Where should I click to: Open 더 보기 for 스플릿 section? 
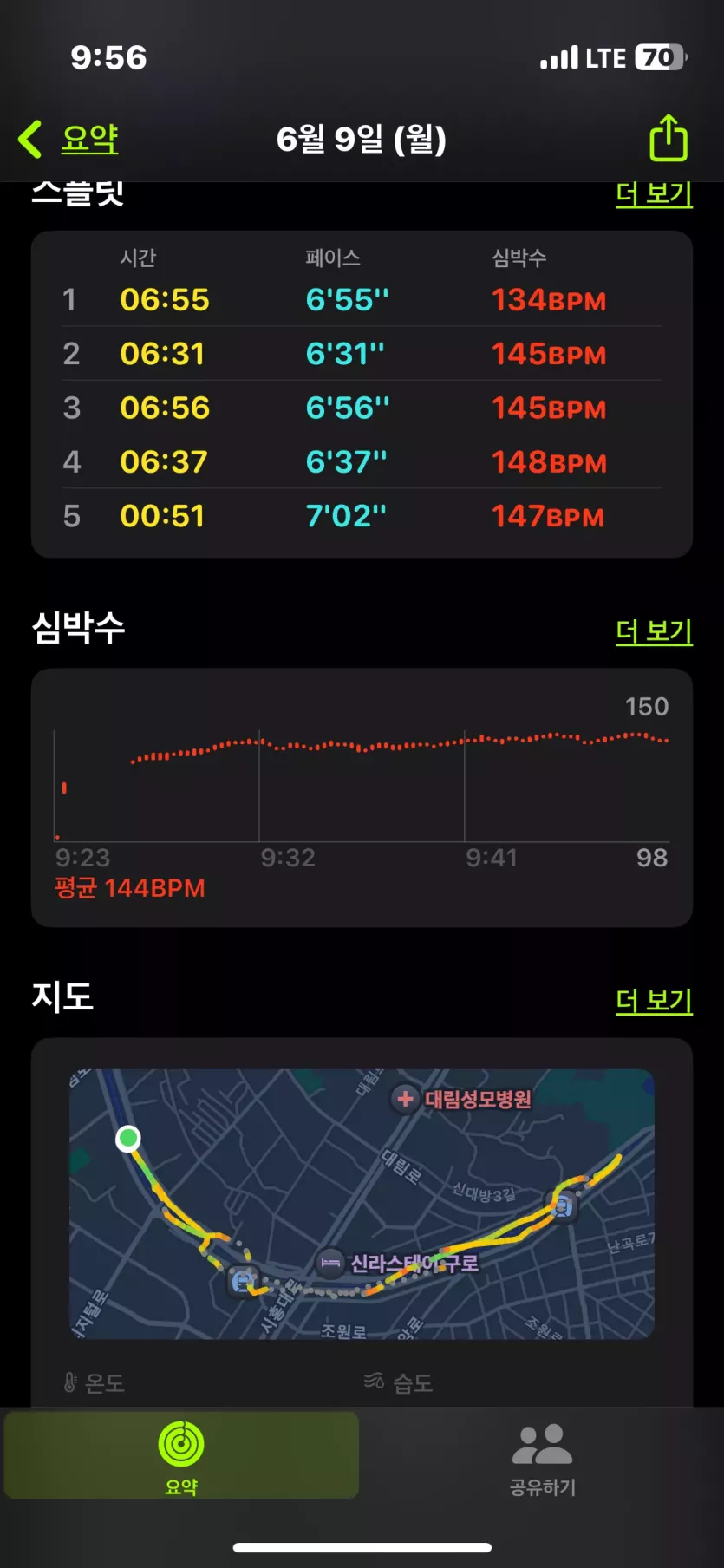pos(654,194)
